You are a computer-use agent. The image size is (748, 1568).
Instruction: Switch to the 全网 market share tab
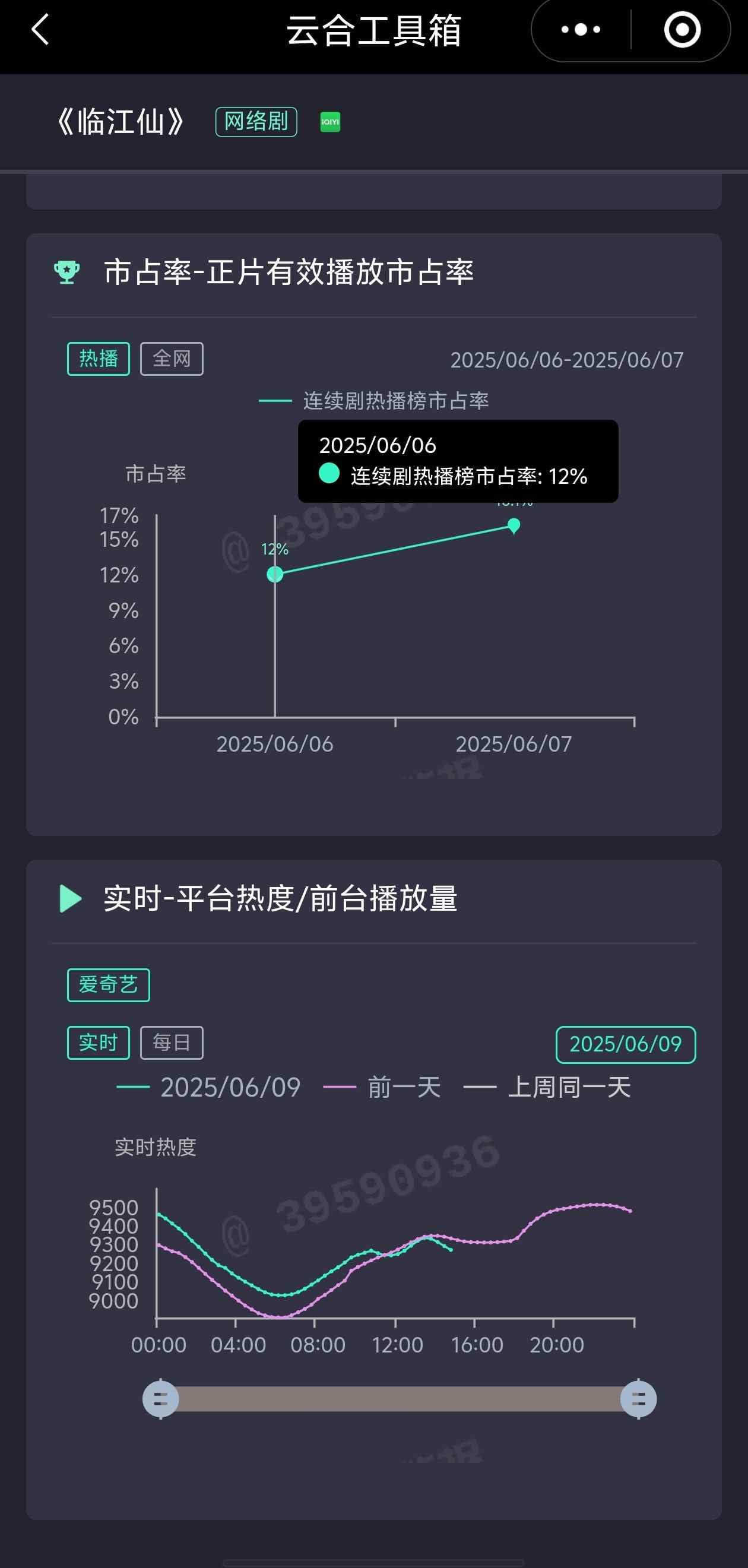[172, 359]
